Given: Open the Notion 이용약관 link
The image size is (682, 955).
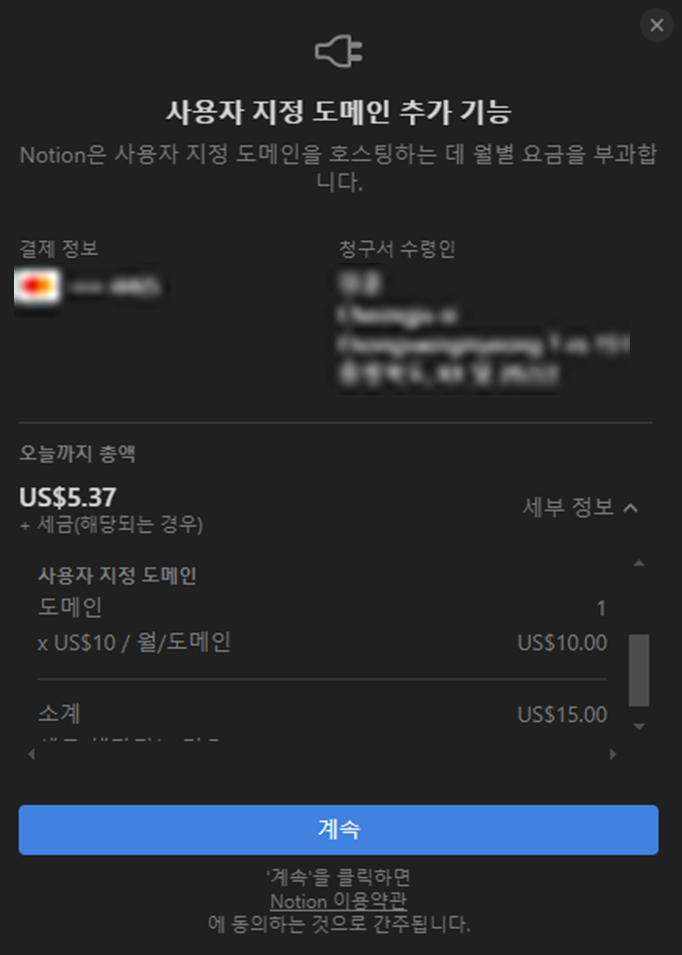Looking at the screenshot, I should 338,900.
